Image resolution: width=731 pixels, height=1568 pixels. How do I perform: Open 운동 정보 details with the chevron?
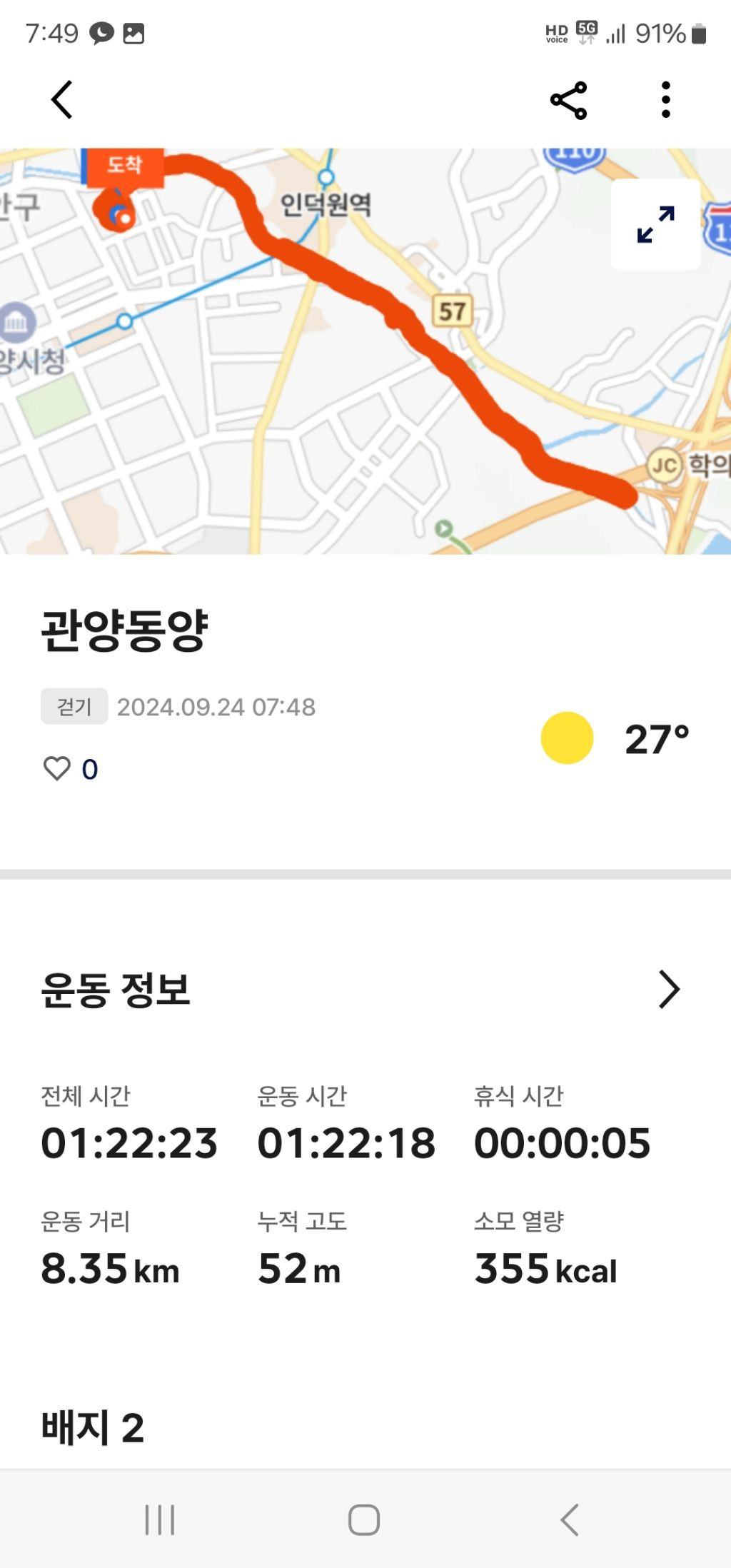(x=668, y=989)
